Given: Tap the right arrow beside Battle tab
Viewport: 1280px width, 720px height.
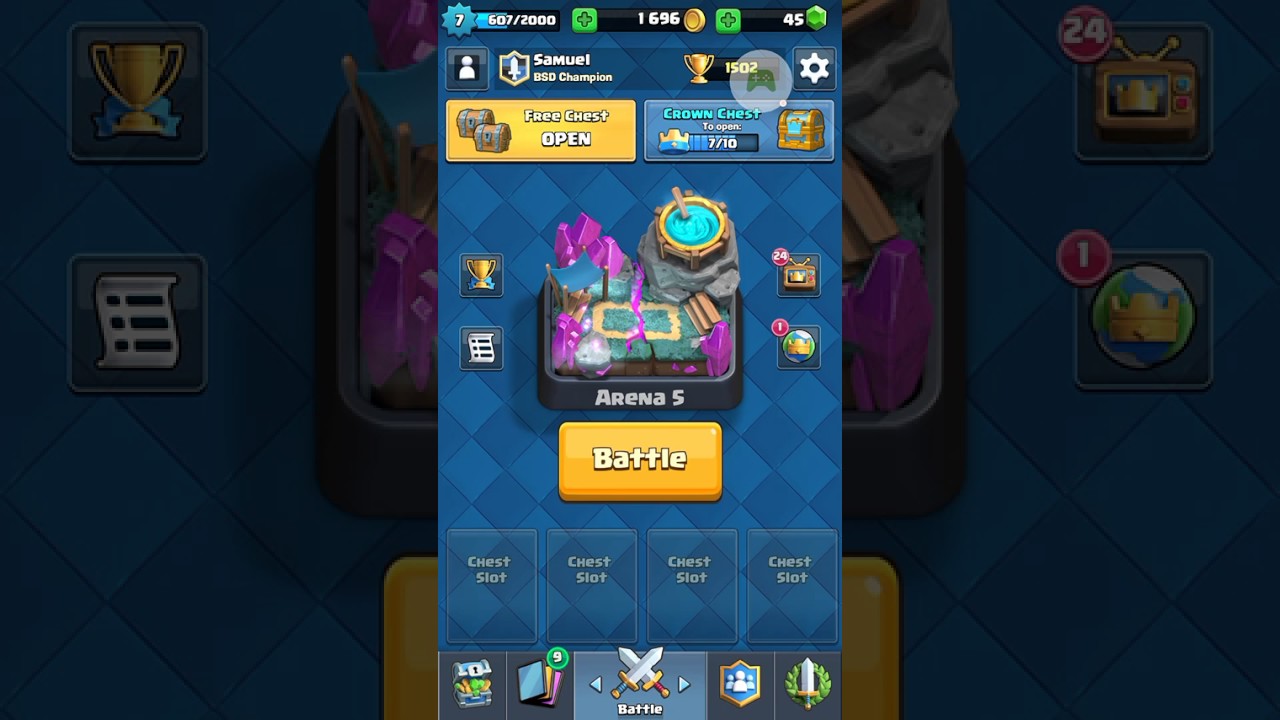Looking at the screenshot, I should (x=685, y=685).
